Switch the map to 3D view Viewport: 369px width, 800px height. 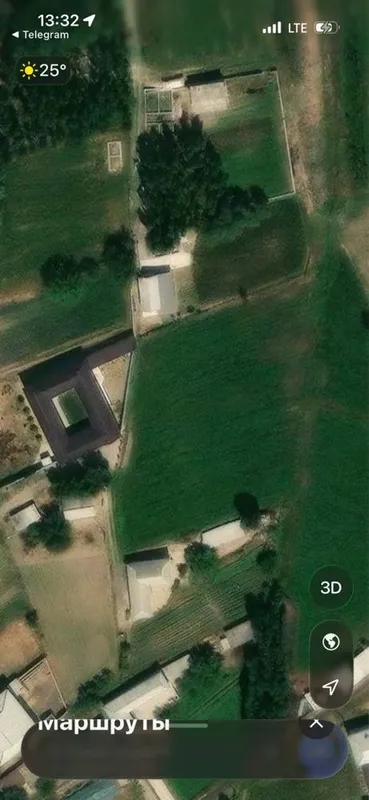[x=331, y=588]
